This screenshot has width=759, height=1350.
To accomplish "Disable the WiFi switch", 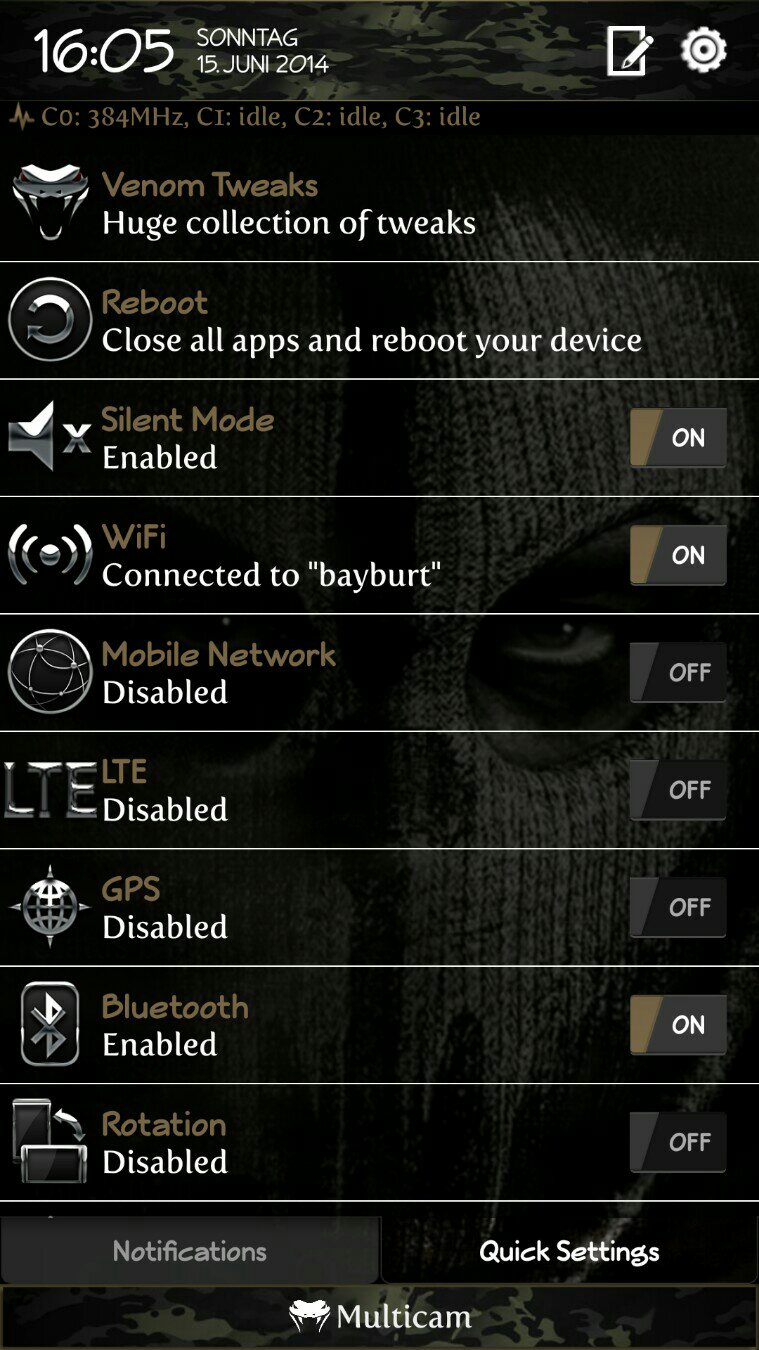I will tap(678, 555).
